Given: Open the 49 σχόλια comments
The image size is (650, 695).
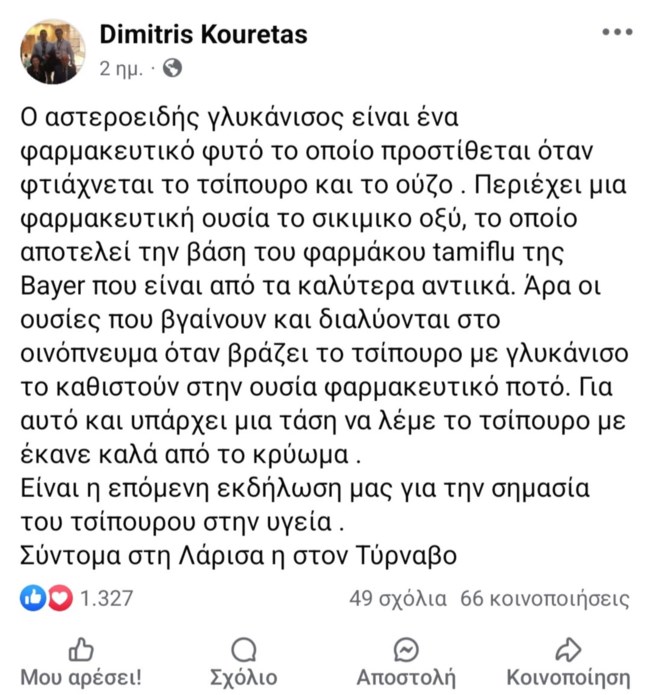Looking at the screenshot, I should point(398,599).
